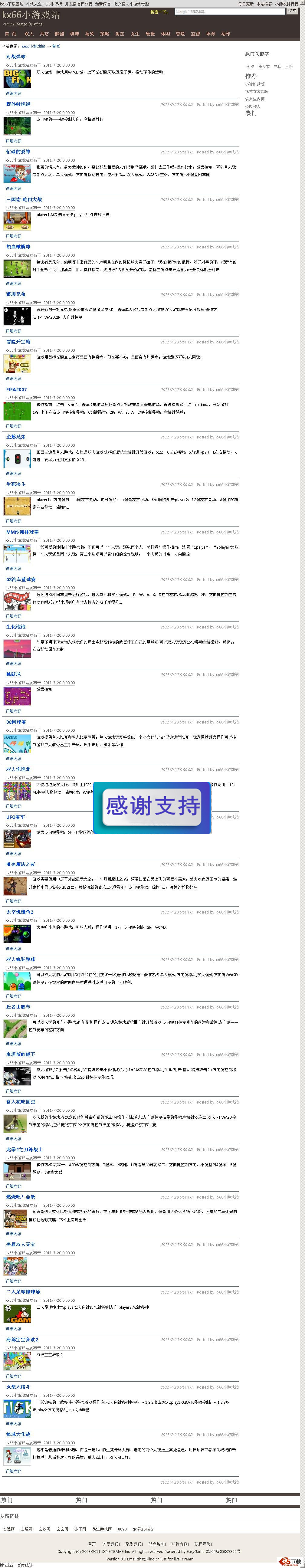Select the 体育 category tab
Viewport: 305px width, 1568px height.
[211, 34]
